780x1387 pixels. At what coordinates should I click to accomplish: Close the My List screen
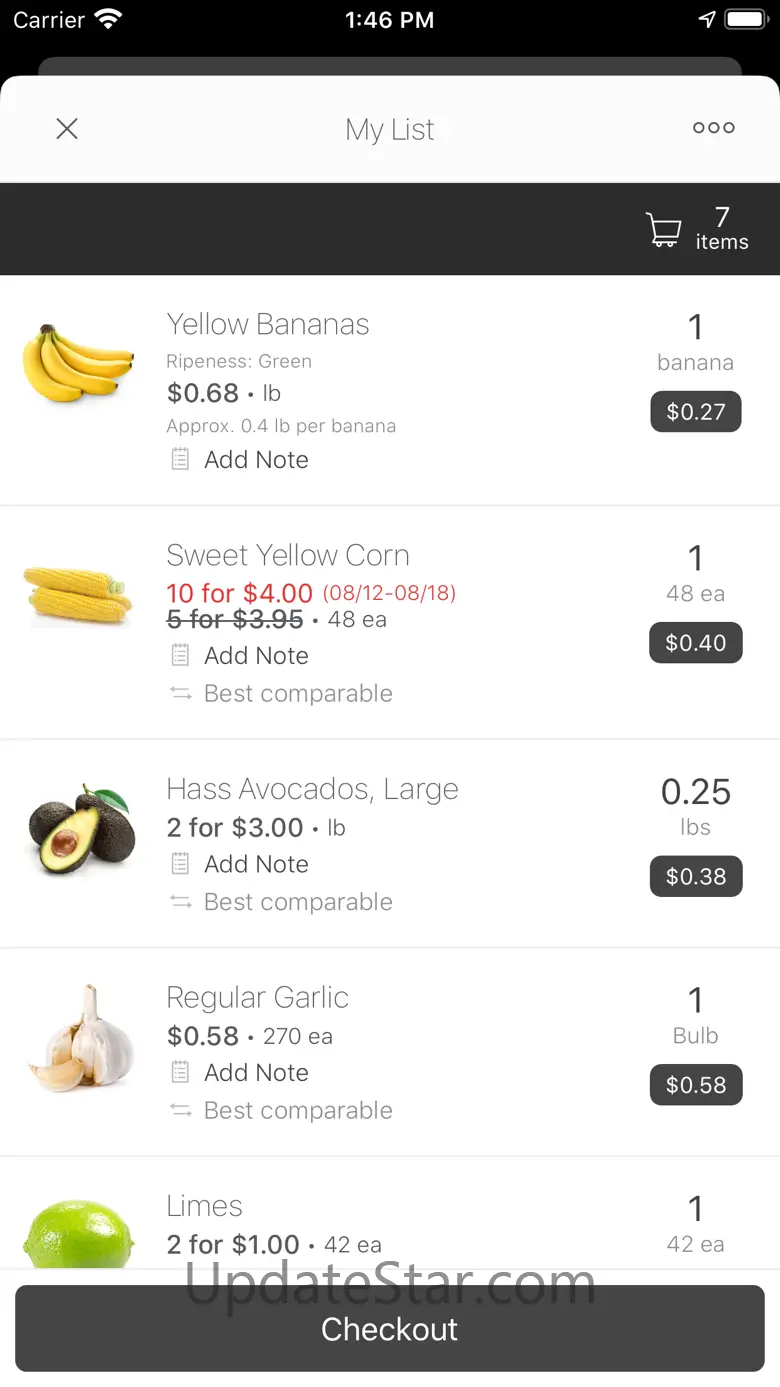(x=67, y=129)
